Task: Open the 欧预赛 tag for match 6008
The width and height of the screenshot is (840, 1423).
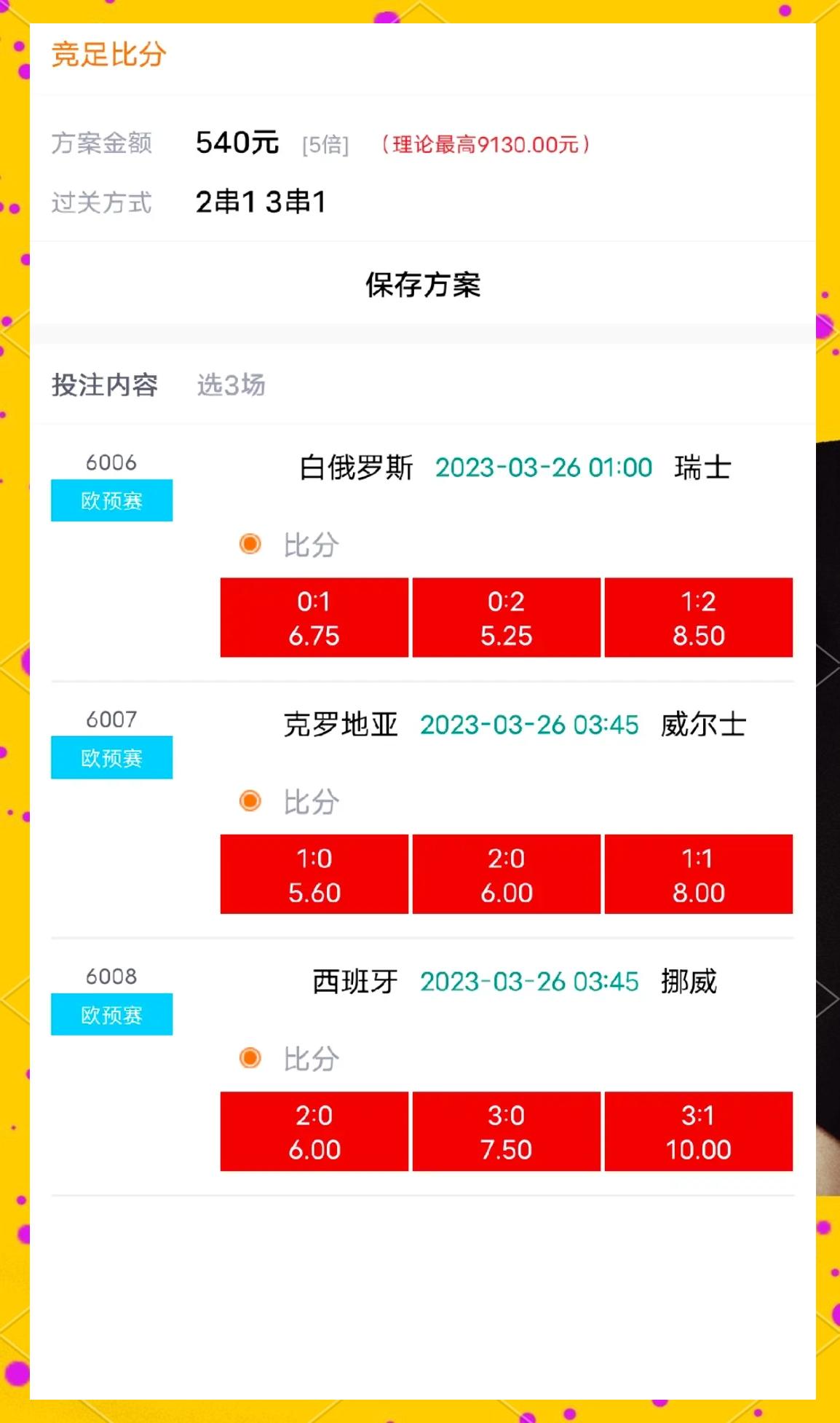Action: coord(111,1014)
